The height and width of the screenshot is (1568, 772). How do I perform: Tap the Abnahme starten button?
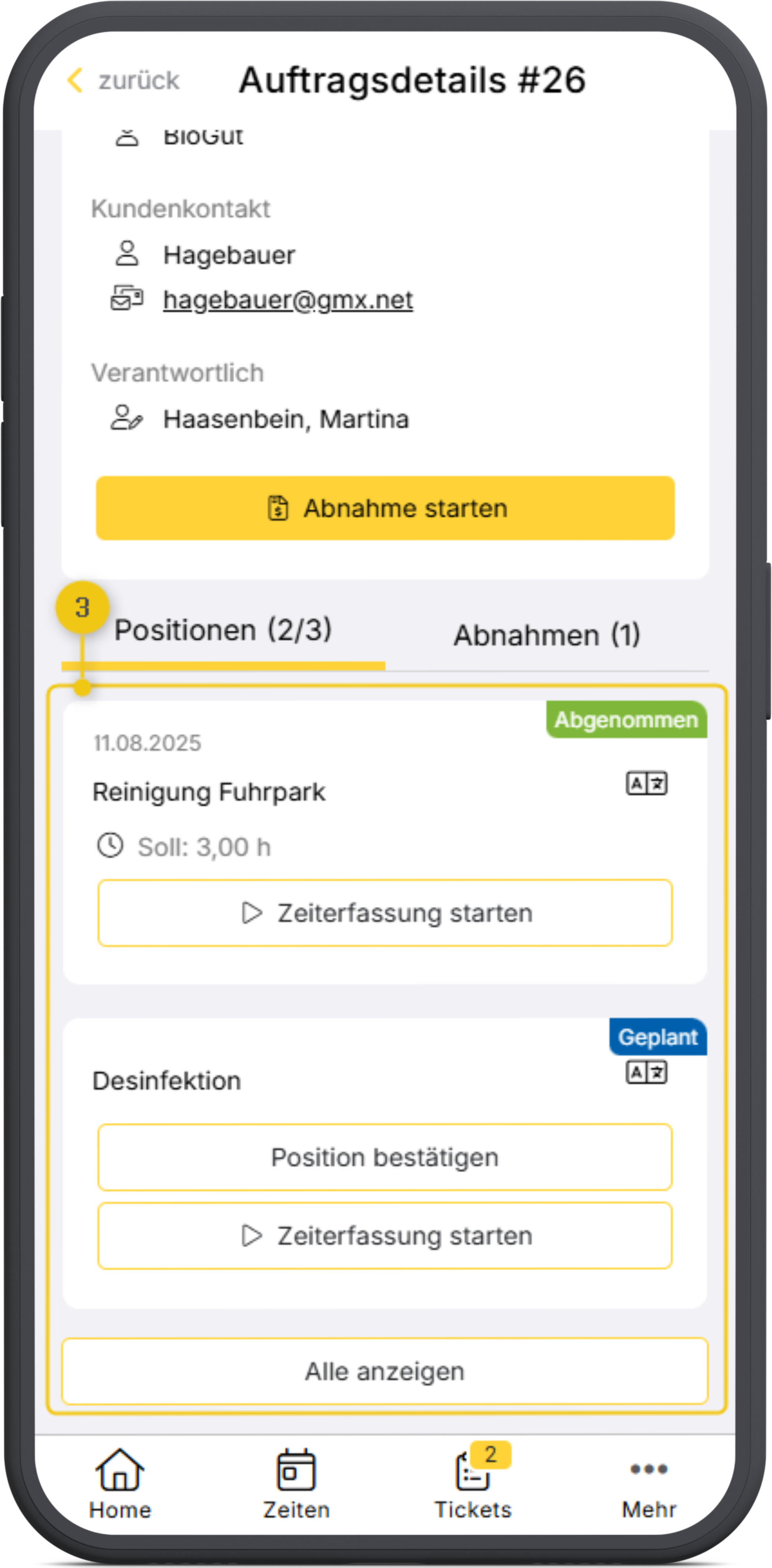pos(385,508)
